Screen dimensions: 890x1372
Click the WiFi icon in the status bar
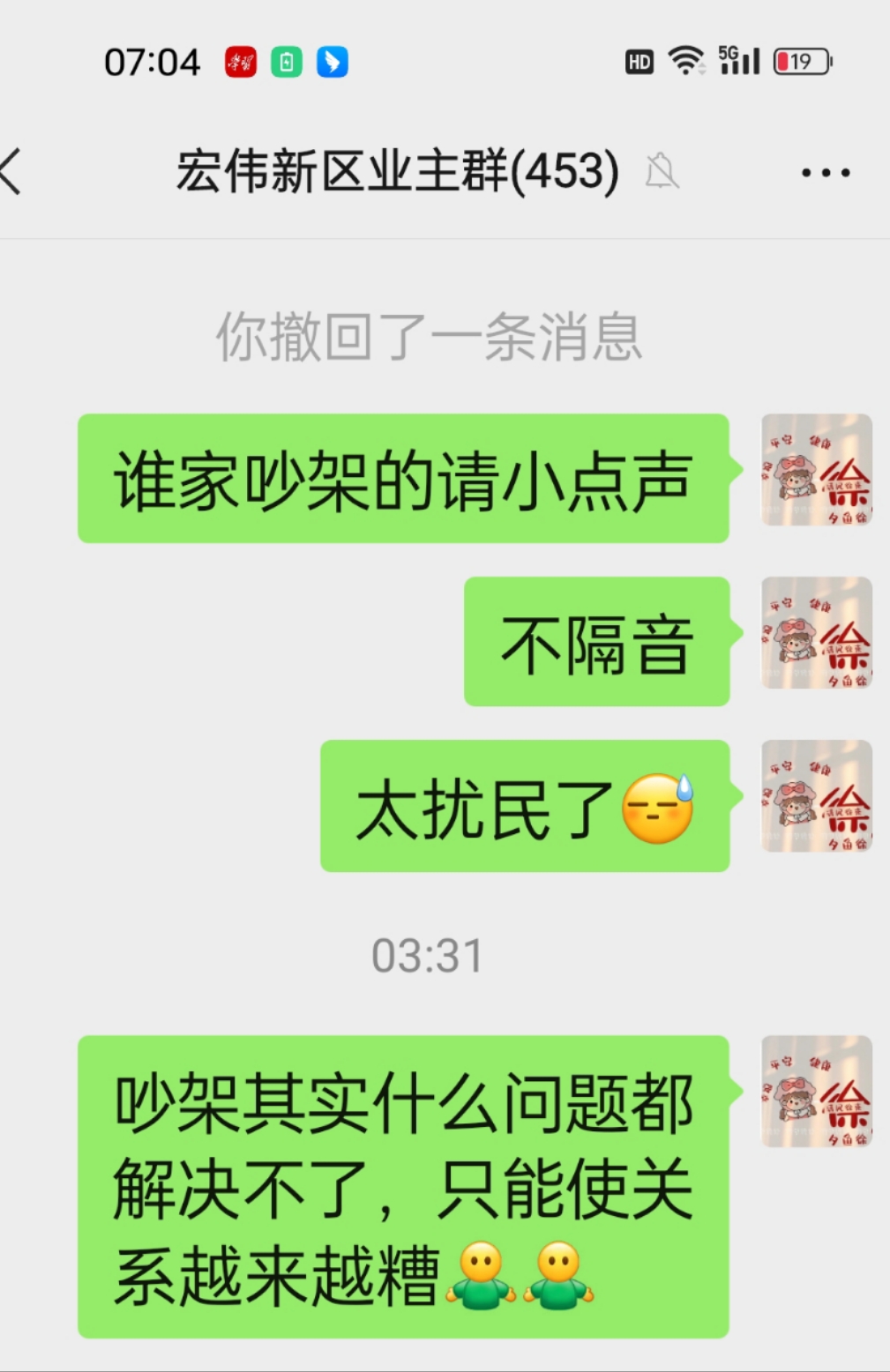(x=686, y=60)
